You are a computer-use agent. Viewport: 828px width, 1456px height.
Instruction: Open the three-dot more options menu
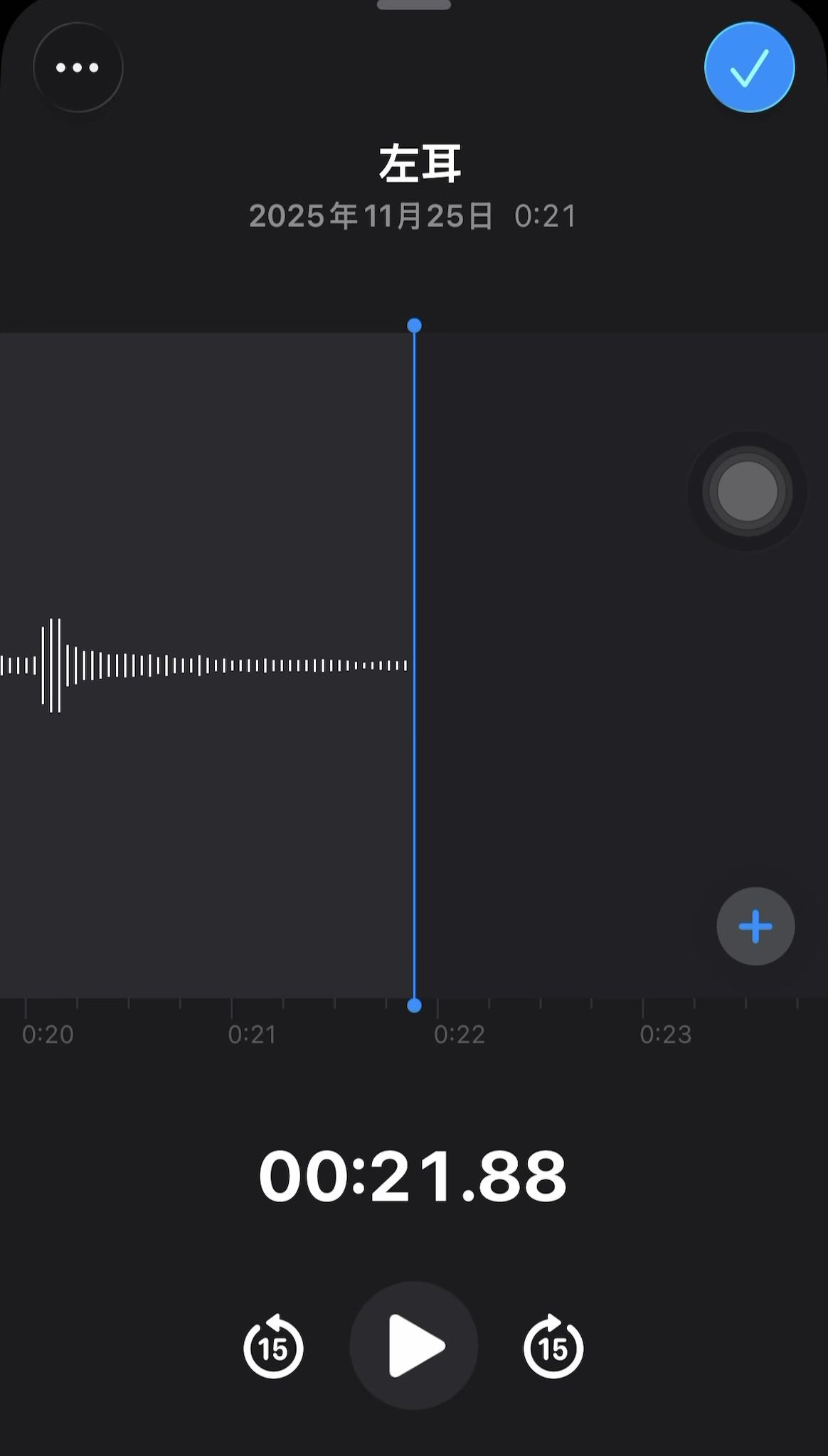click(78, 68)
